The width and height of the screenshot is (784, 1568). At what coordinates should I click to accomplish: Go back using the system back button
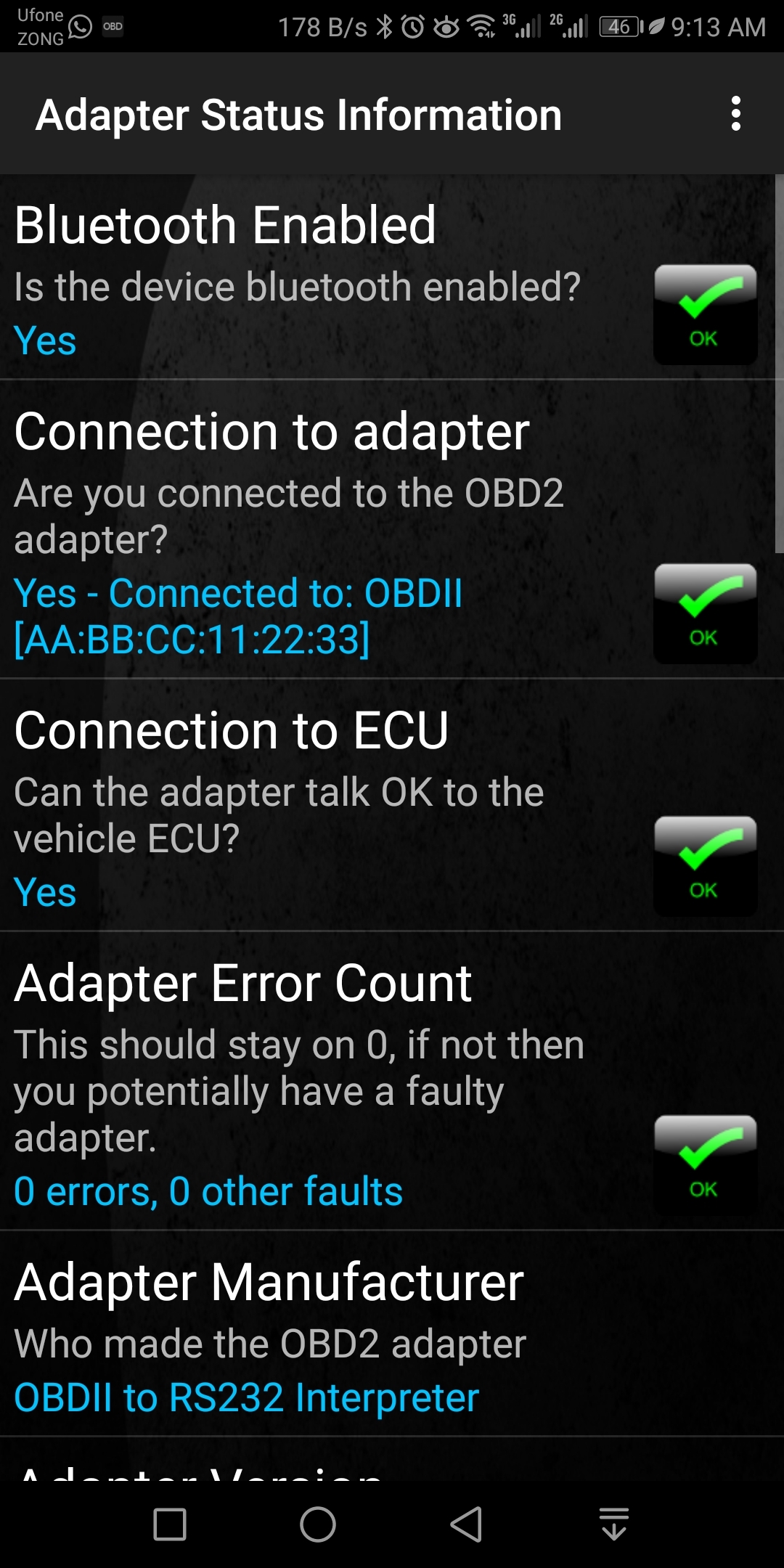[x=466, y=1524]
